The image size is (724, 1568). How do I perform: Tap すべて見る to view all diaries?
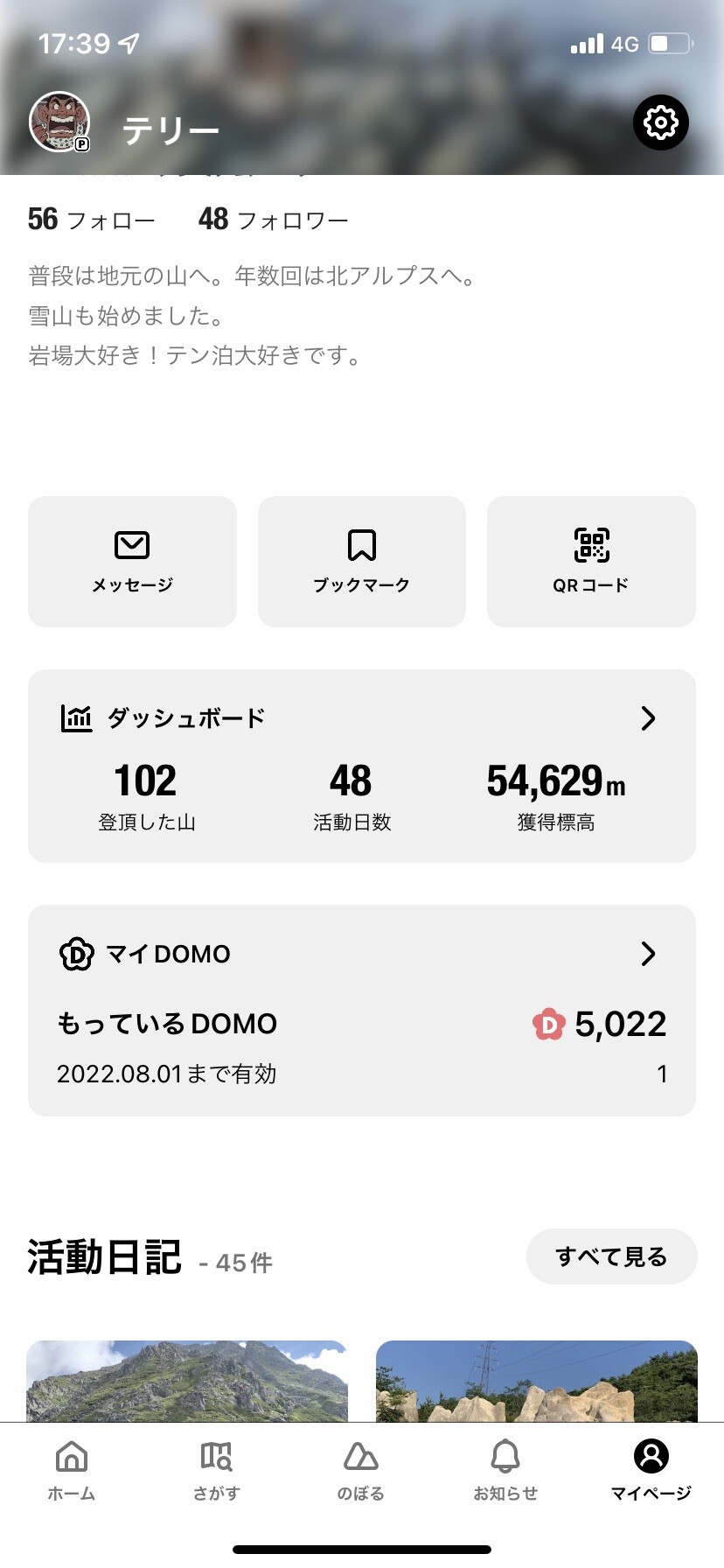[x=611, y=1256]
